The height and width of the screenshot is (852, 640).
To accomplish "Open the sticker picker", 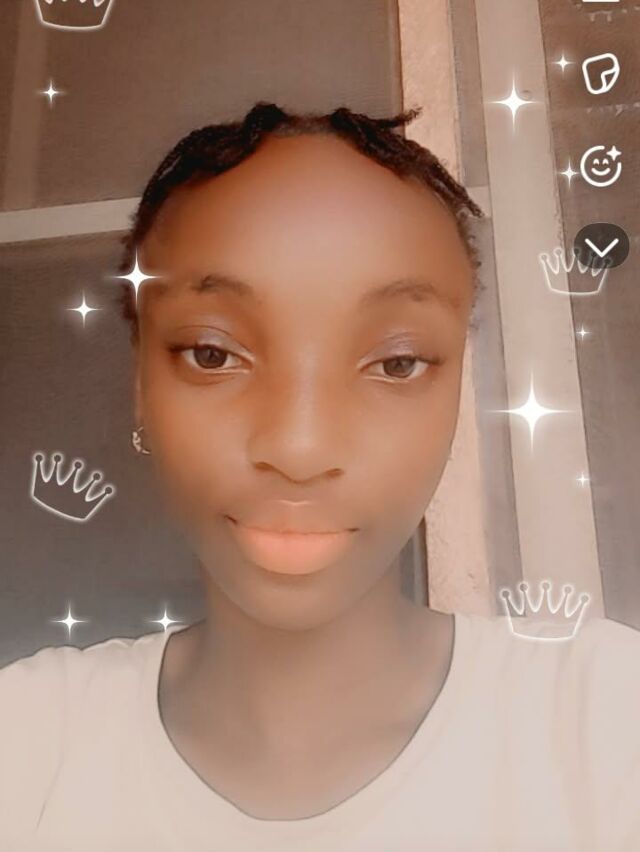I will 600,75.
